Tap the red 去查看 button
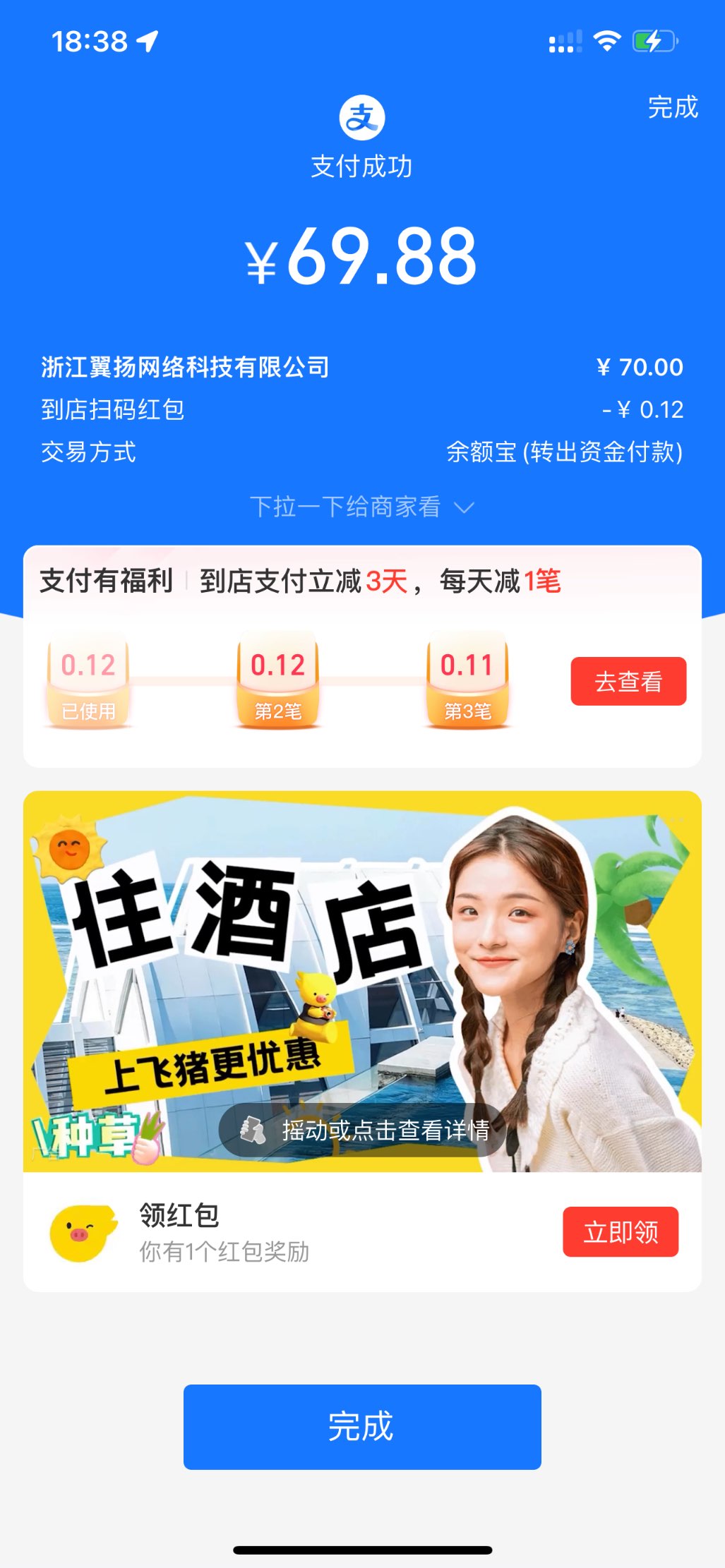This screenshot has height=1568, width=725. pos(628,681)
